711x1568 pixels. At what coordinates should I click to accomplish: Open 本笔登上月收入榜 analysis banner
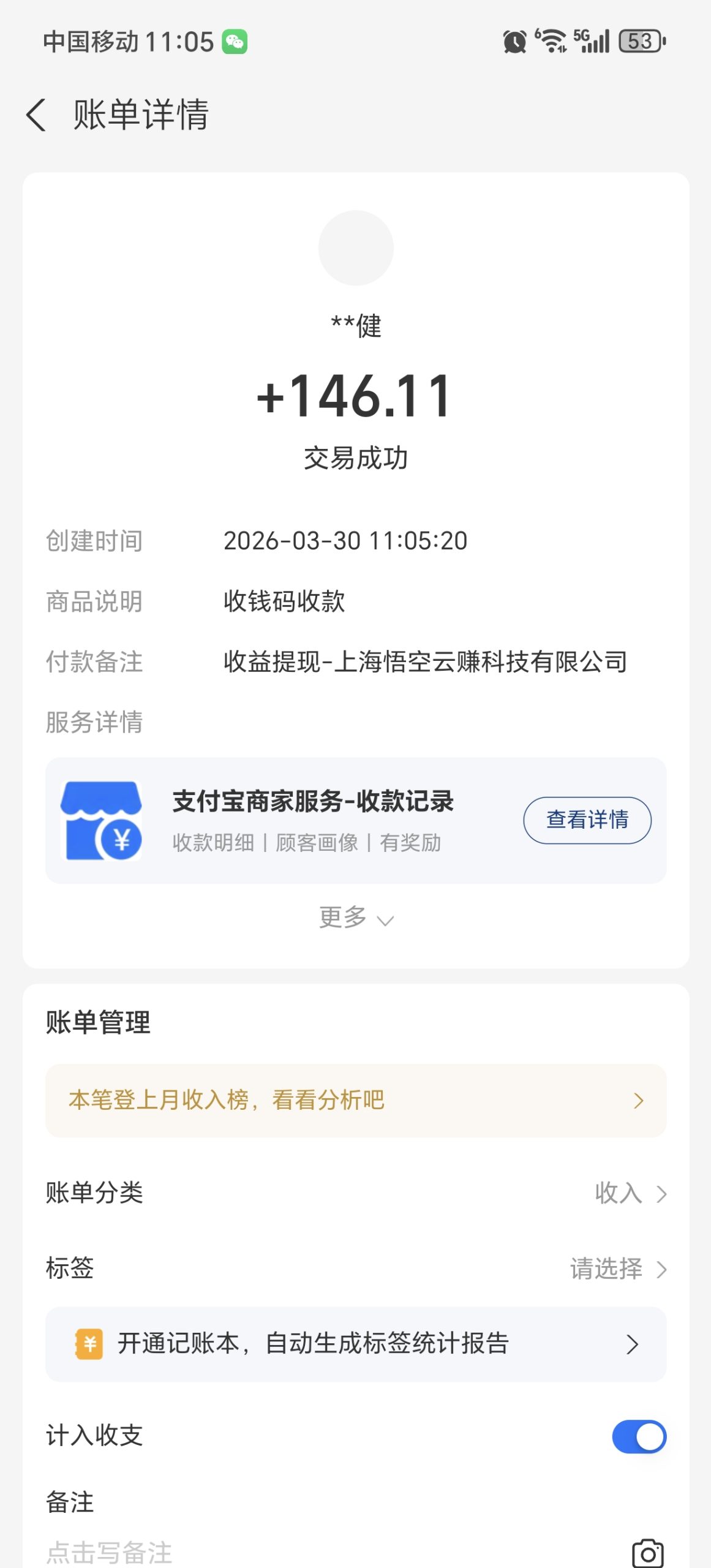(x=355, y=1101)
